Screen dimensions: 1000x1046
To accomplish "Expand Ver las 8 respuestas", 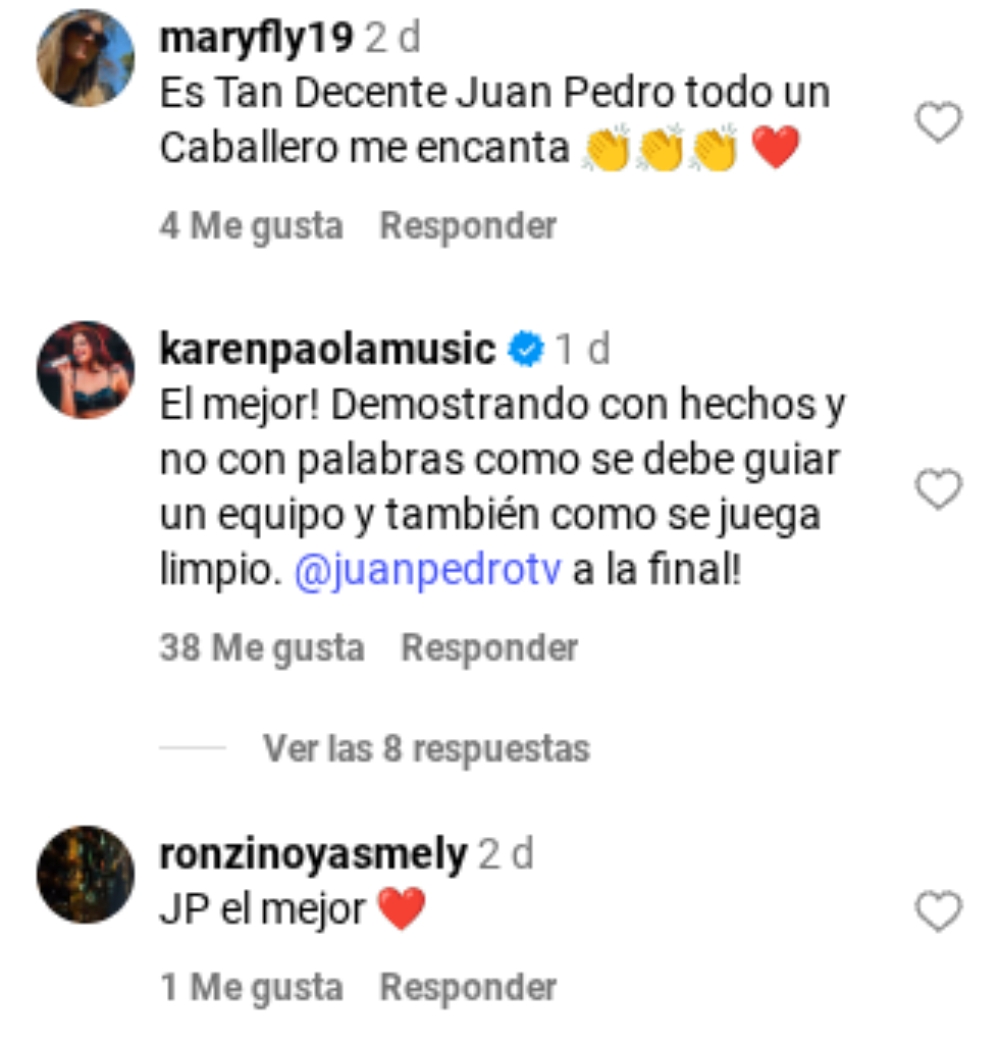I will coord(426,748).
